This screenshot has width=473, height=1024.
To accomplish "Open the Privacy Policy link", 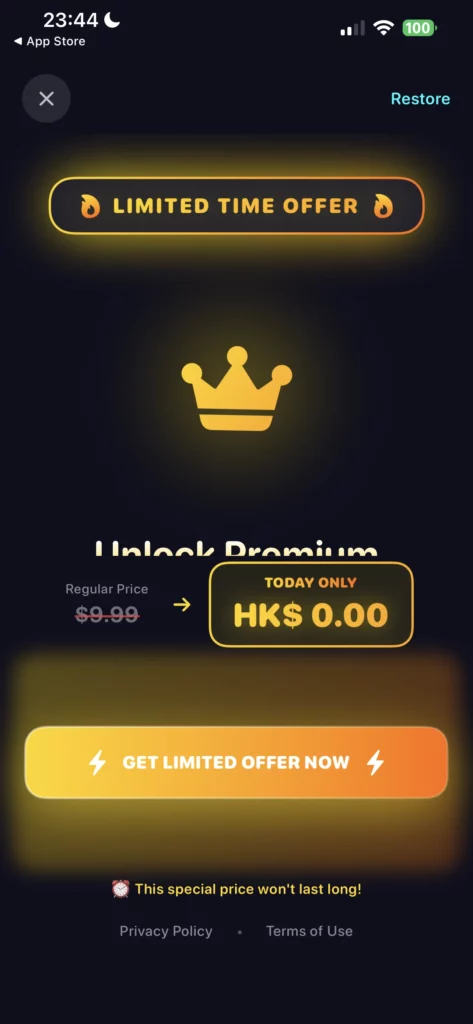I will coord(166,931).
